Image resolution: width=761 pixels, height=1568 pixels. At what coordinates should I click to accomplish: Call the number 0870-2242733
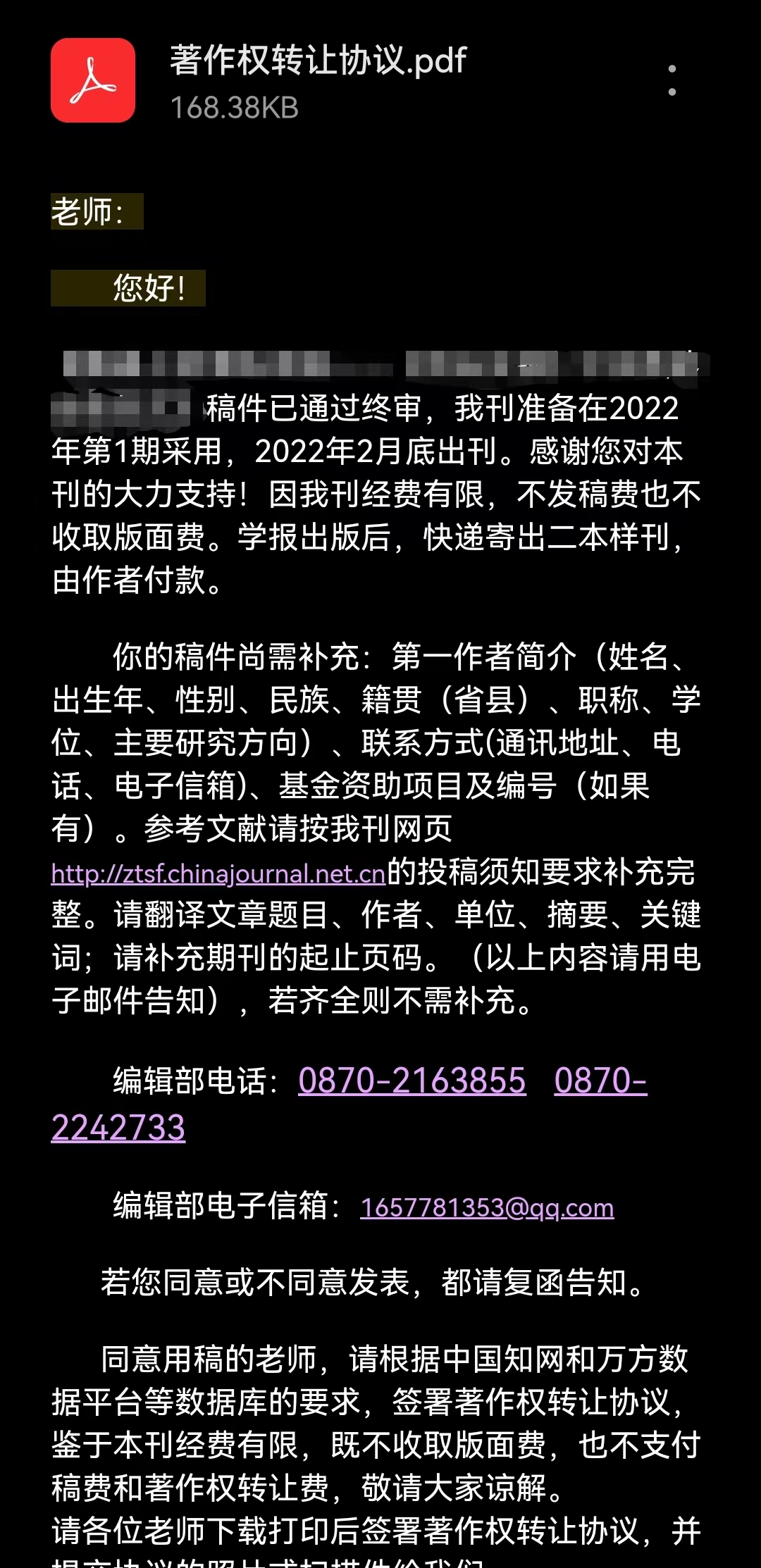pyautogui.click(x=118, y=1127)
